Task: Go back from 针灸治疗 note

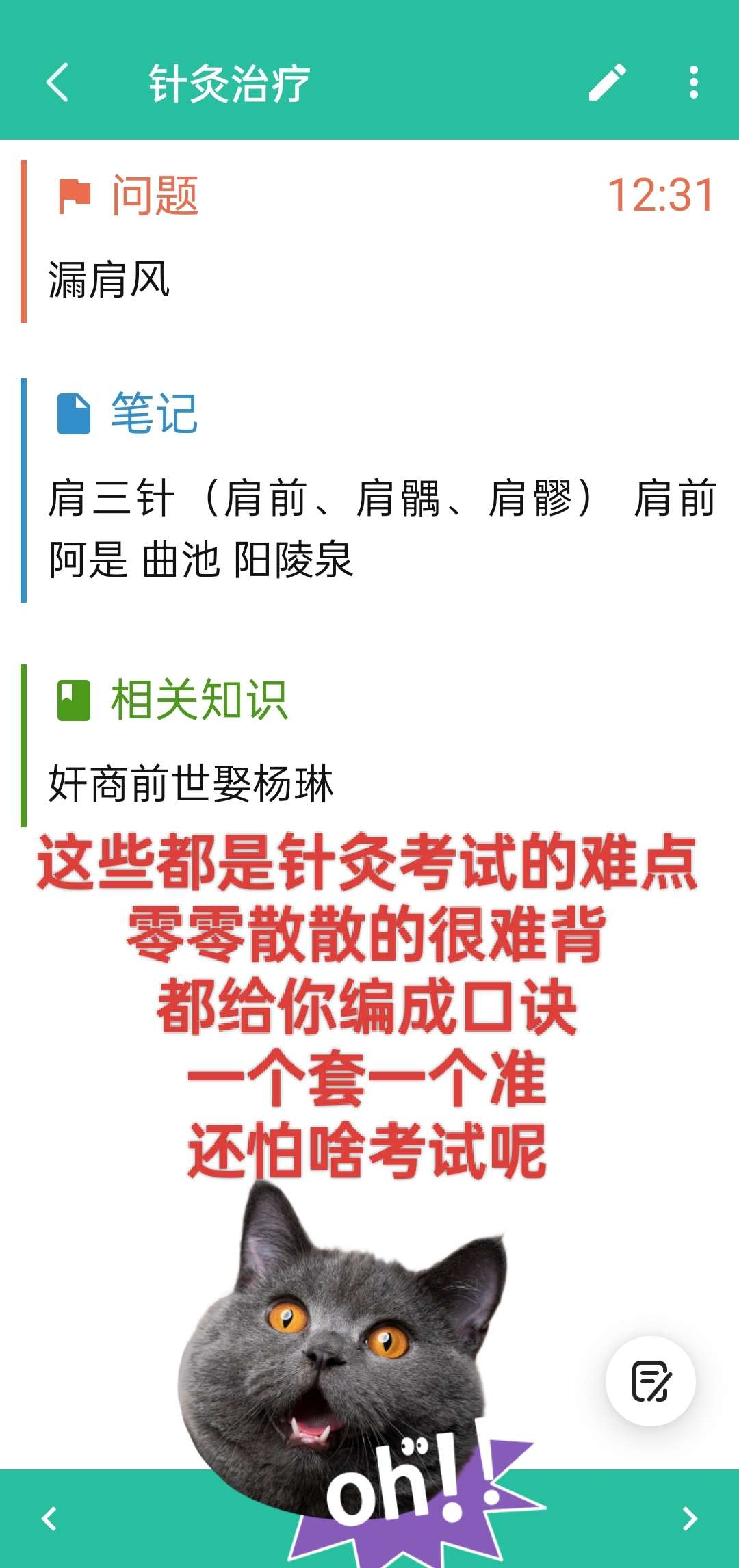Action: [x=57, y=83]
